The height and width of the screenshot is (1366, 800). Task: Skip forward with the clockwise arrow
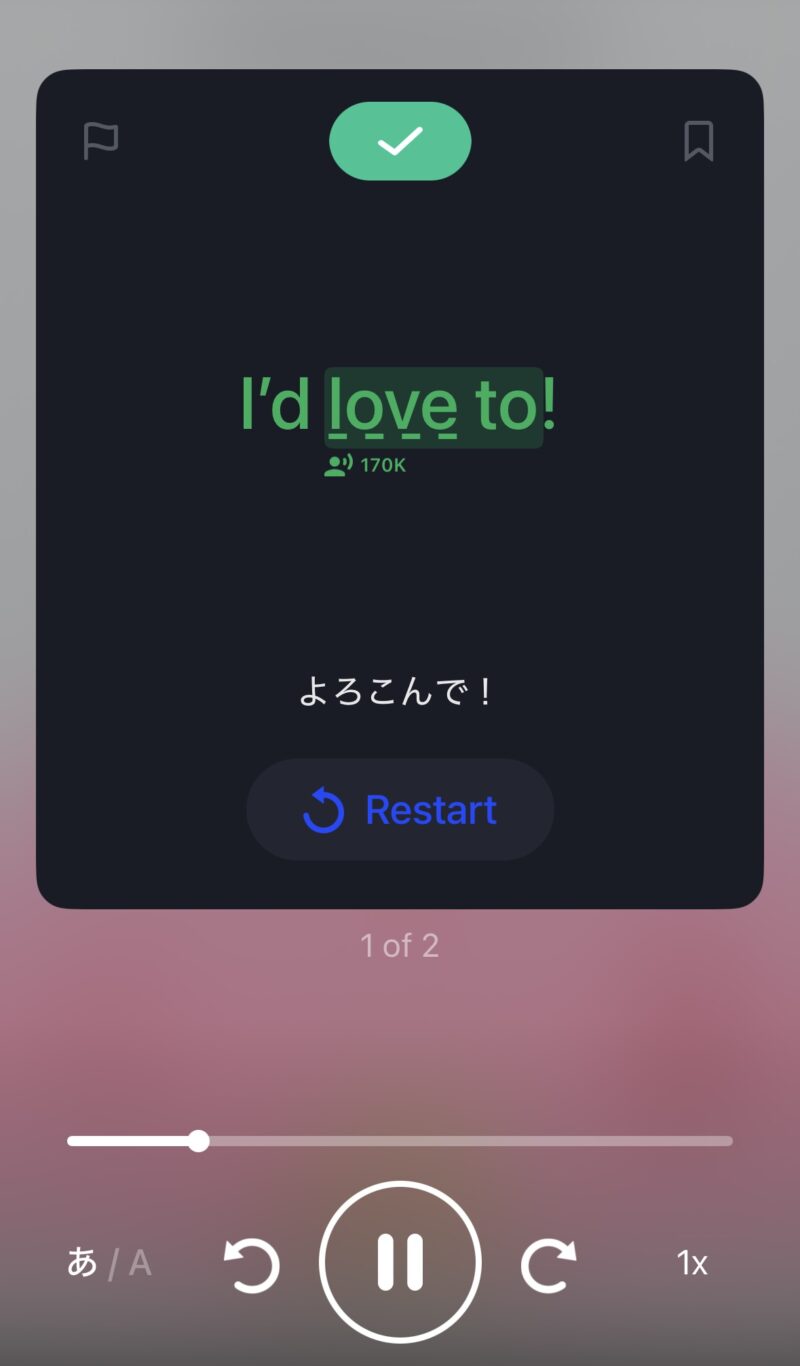(549, 1264)
